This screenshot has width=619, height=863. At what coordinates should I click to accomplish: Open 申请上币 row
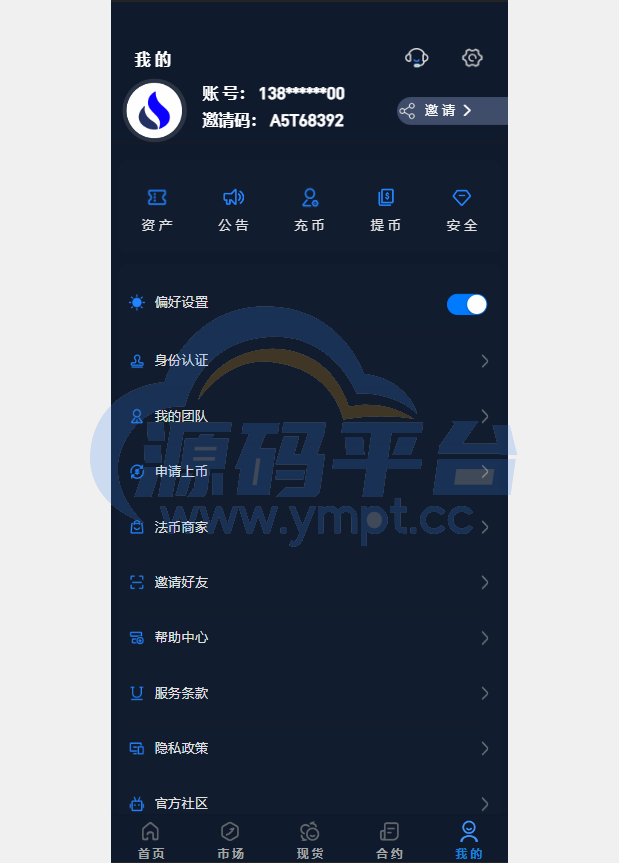[308, 471]
